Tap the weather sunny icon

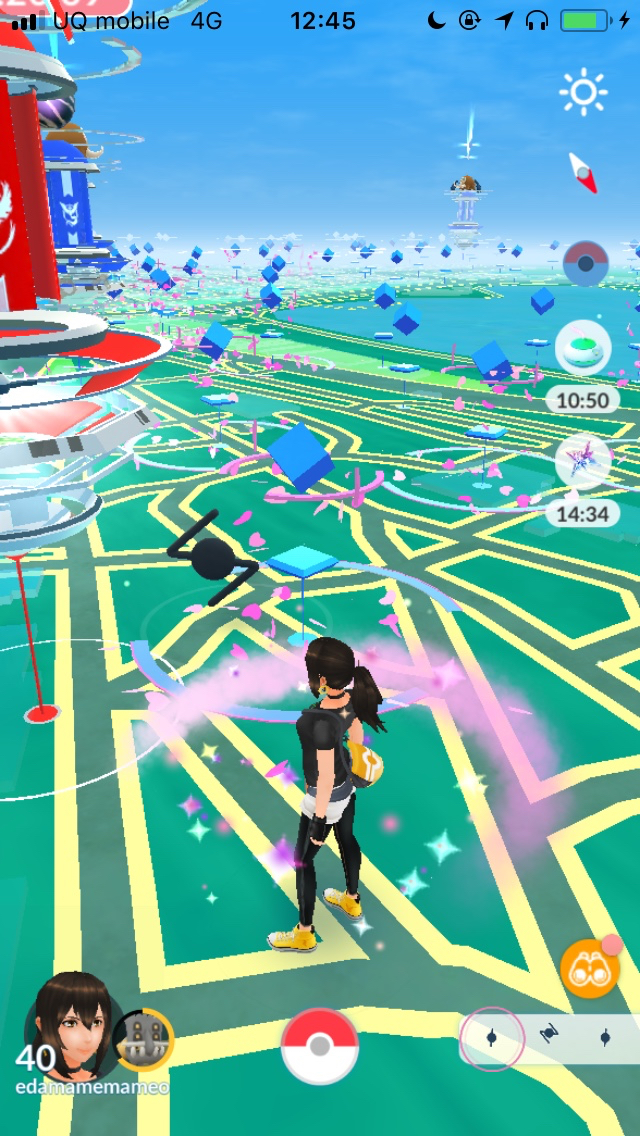click(584, 93)
